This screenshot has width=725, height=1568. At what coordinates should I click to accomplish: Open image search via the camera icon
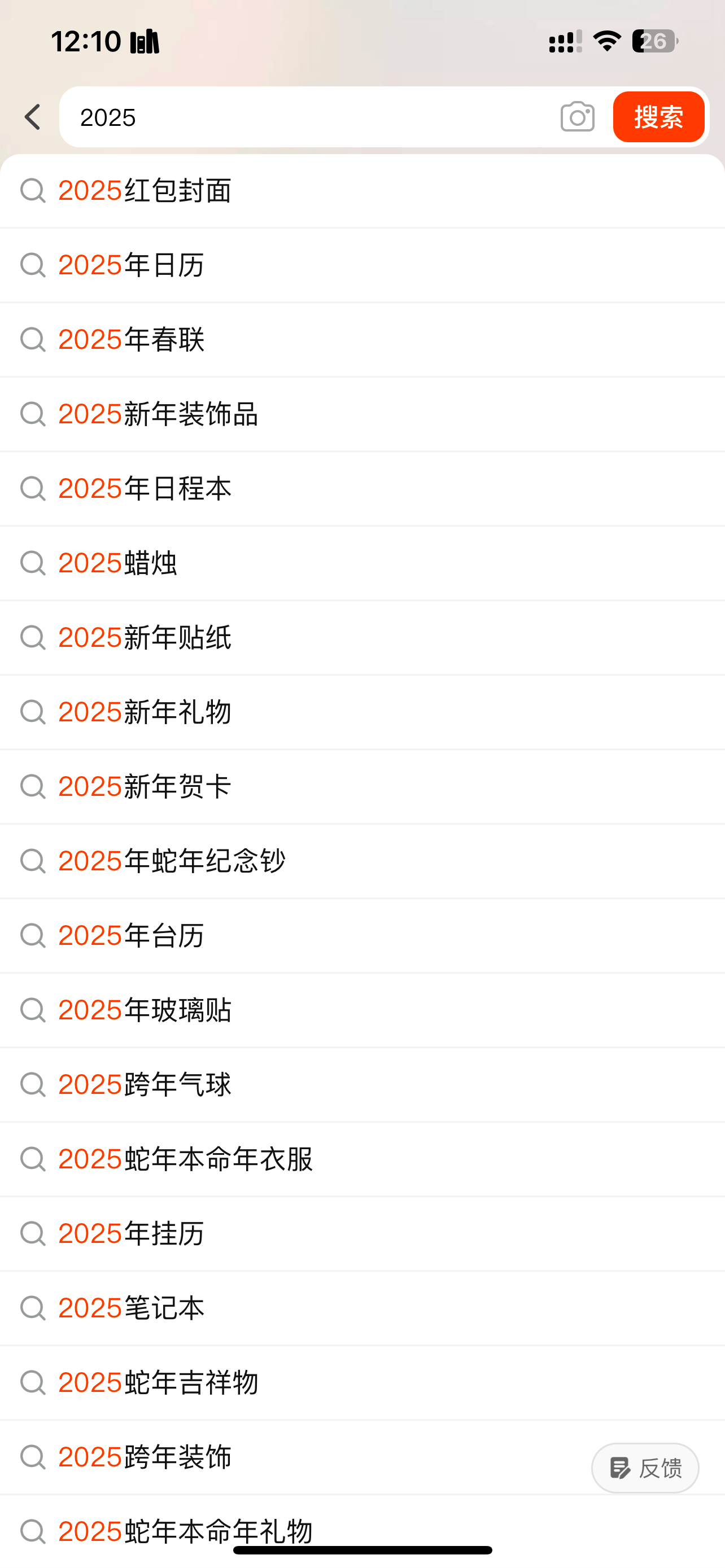(x=576, y=117)
